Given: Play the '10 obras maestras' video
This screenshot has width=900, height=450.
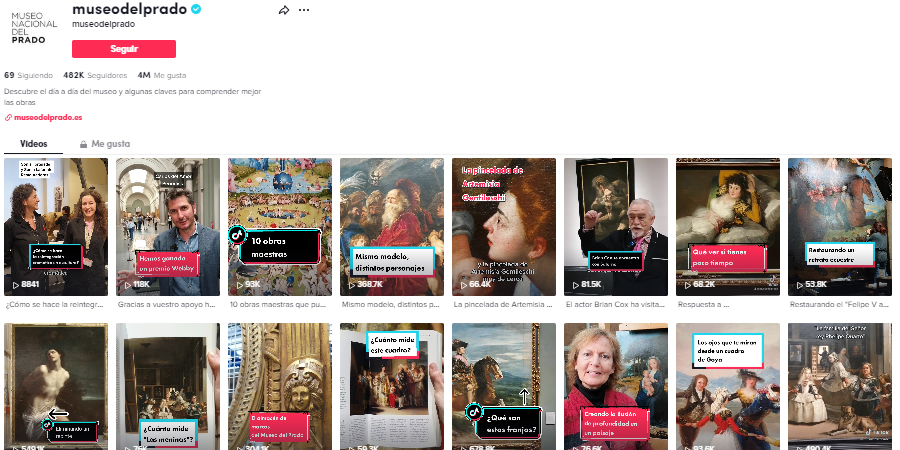Looking at the screenshot, I should [x=279, y=225].
